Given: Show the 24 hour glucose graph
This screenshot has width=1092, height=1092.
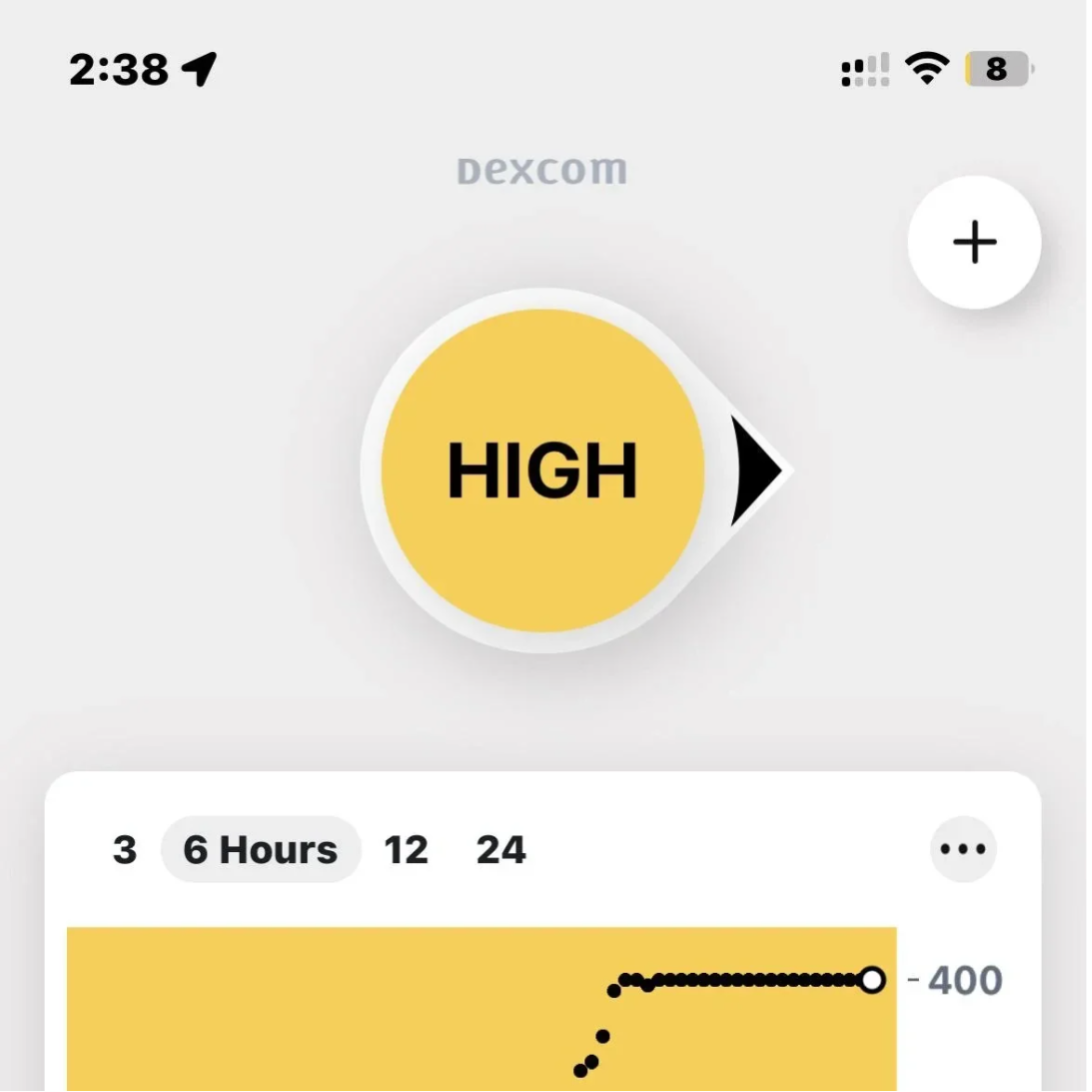Looking at the screenshot, I should 500,849.
